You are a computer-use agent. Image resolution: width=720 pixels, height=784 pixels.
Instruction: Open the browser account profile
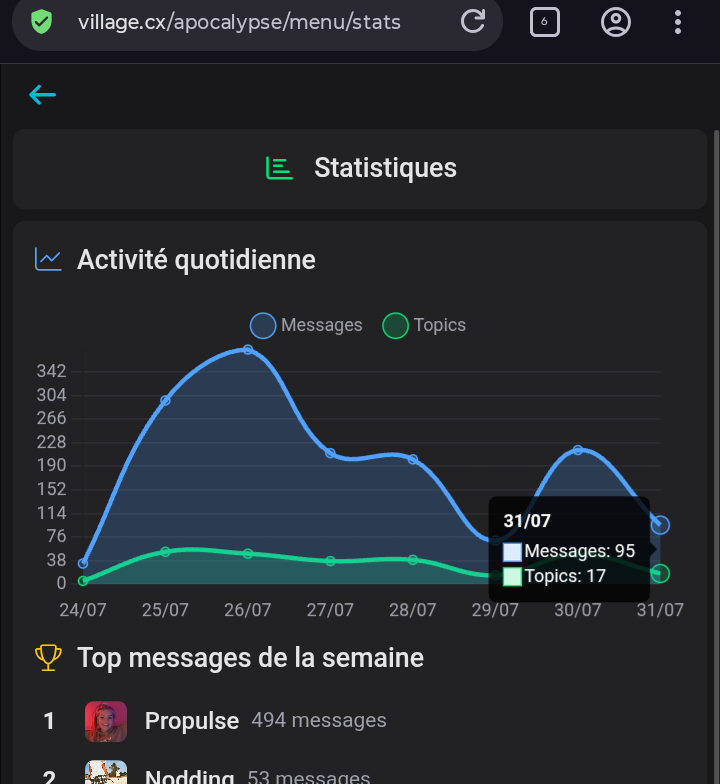(616, 22)
